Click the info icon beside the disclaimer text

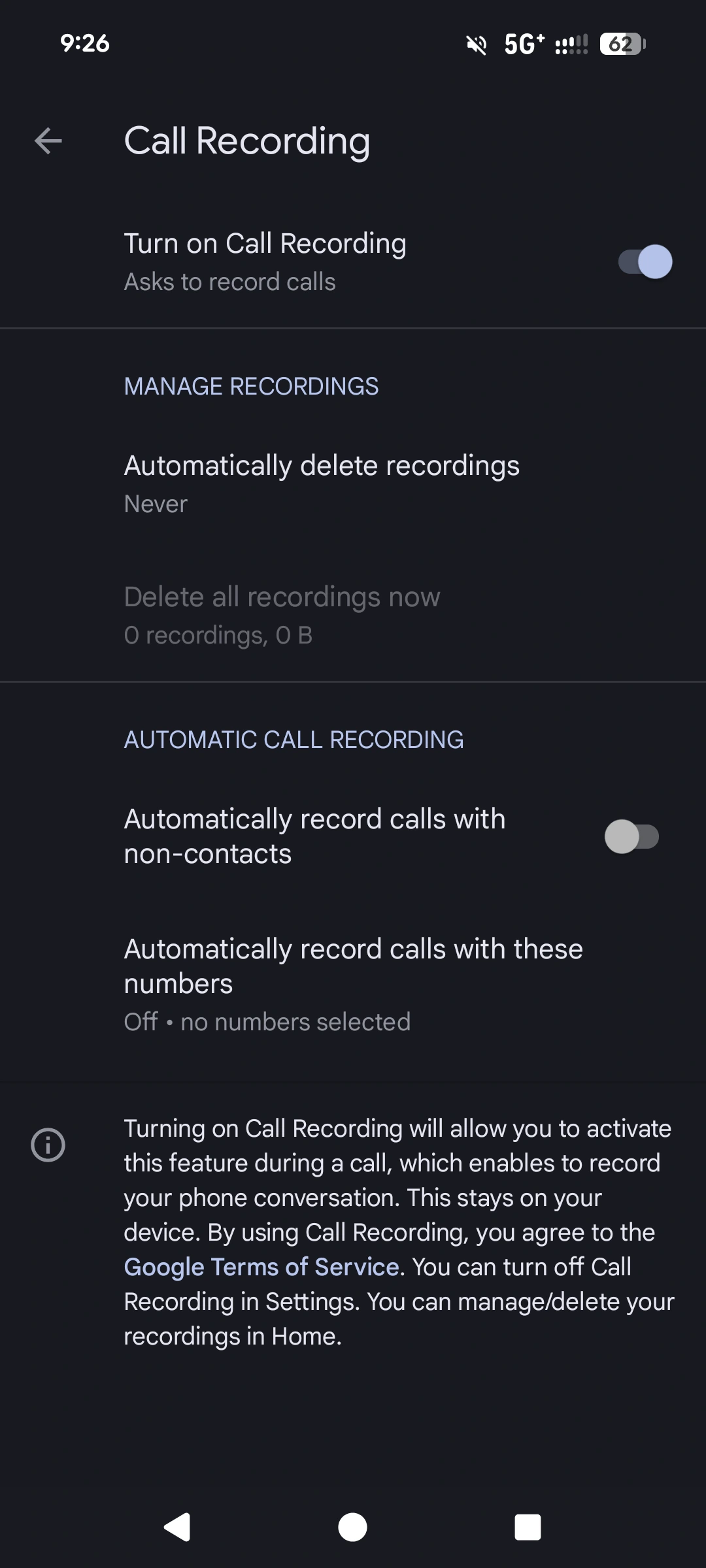pos(48,1144)
